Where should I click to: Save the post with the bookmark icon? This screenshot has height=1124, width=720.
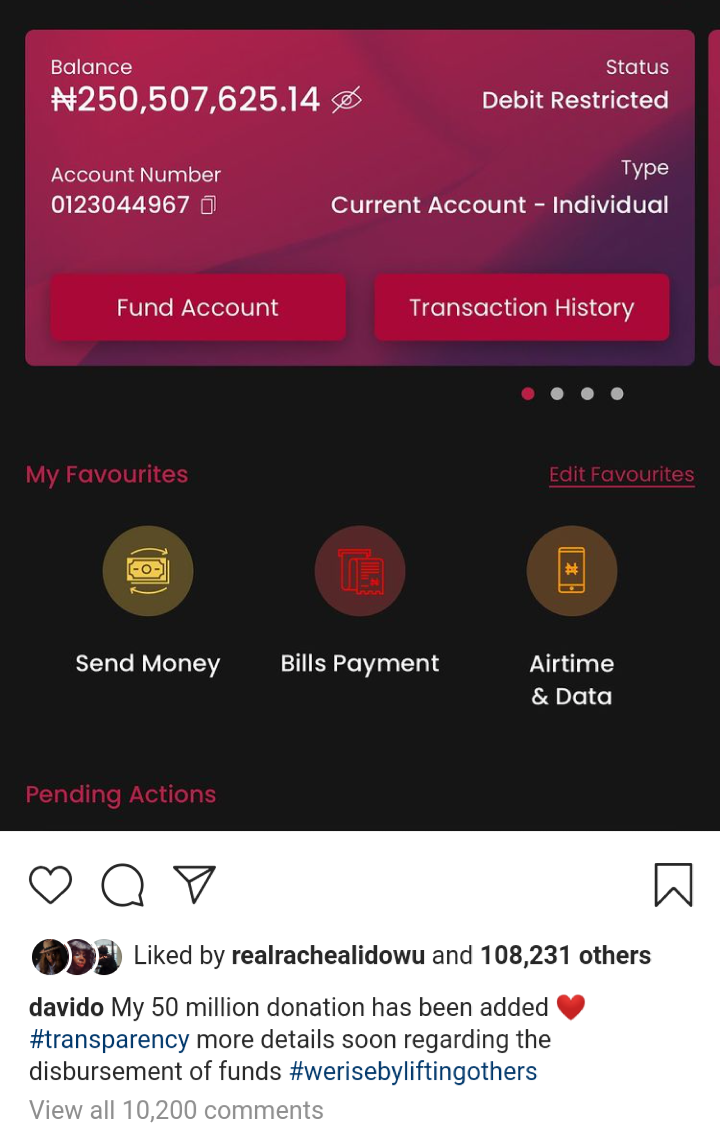click(673, 885)
